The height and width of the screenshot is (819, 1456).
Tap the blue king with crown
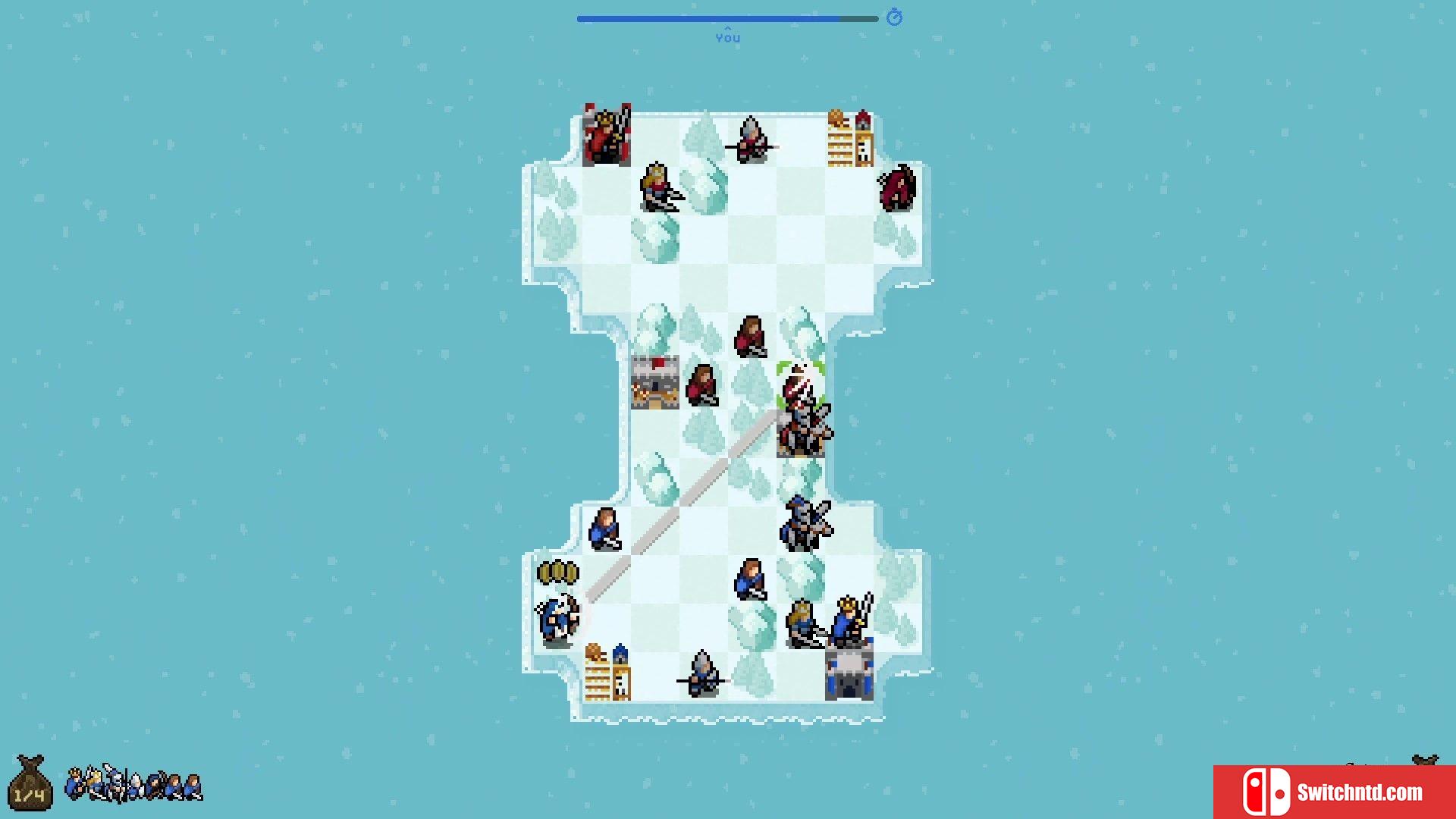pyautogui.click(x=852, y=620)
